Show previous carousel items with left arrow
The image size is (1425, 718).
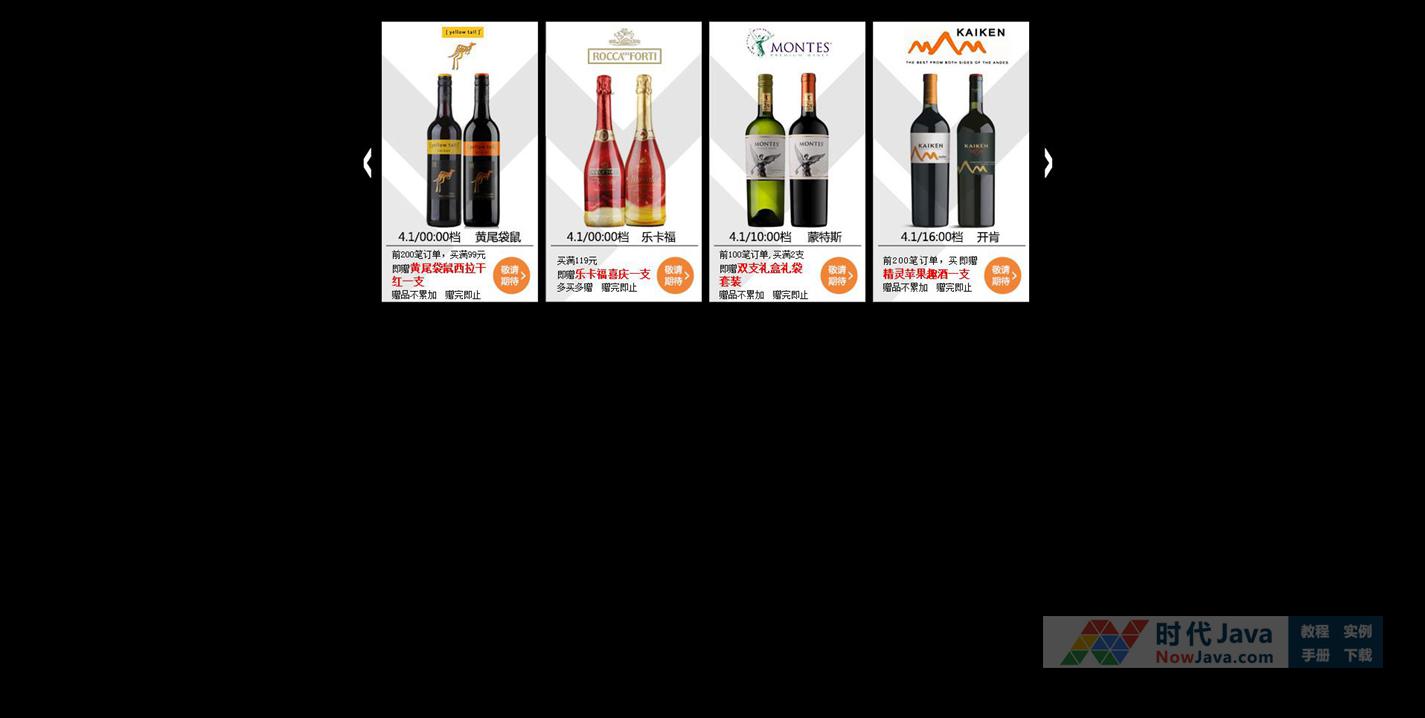point(367,163)
